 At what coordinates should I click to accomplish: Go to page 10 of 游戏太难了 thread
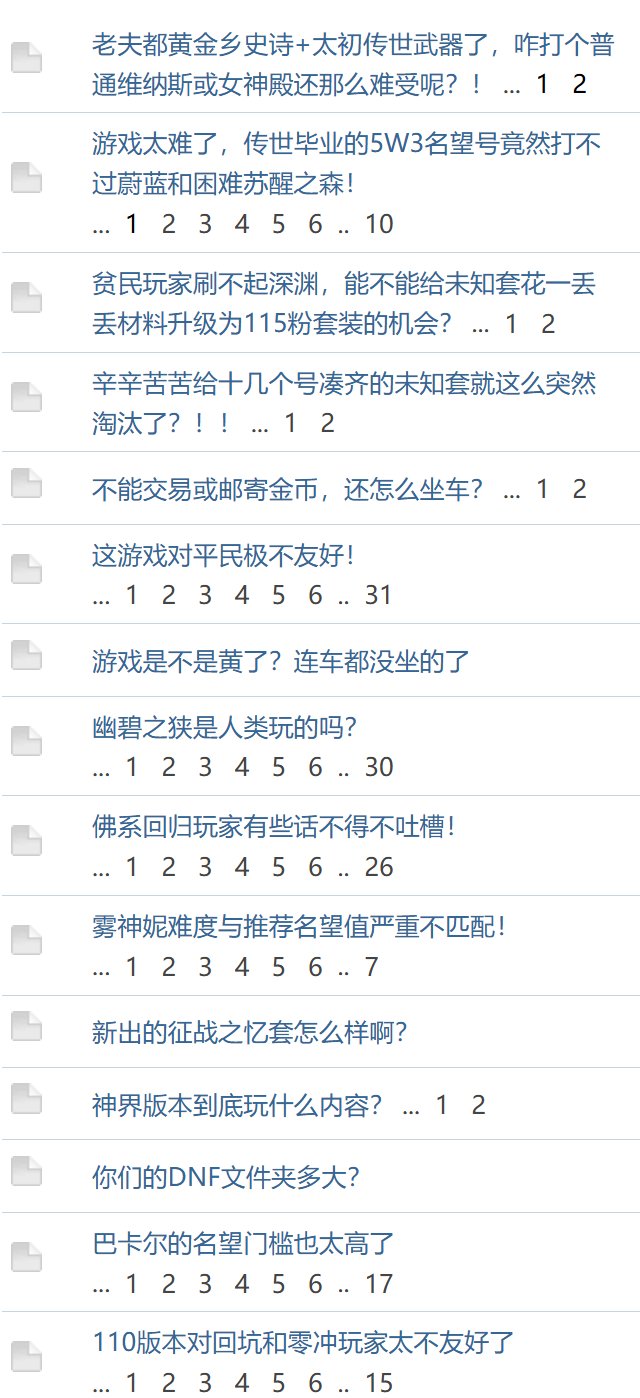[x=379, y=224]
